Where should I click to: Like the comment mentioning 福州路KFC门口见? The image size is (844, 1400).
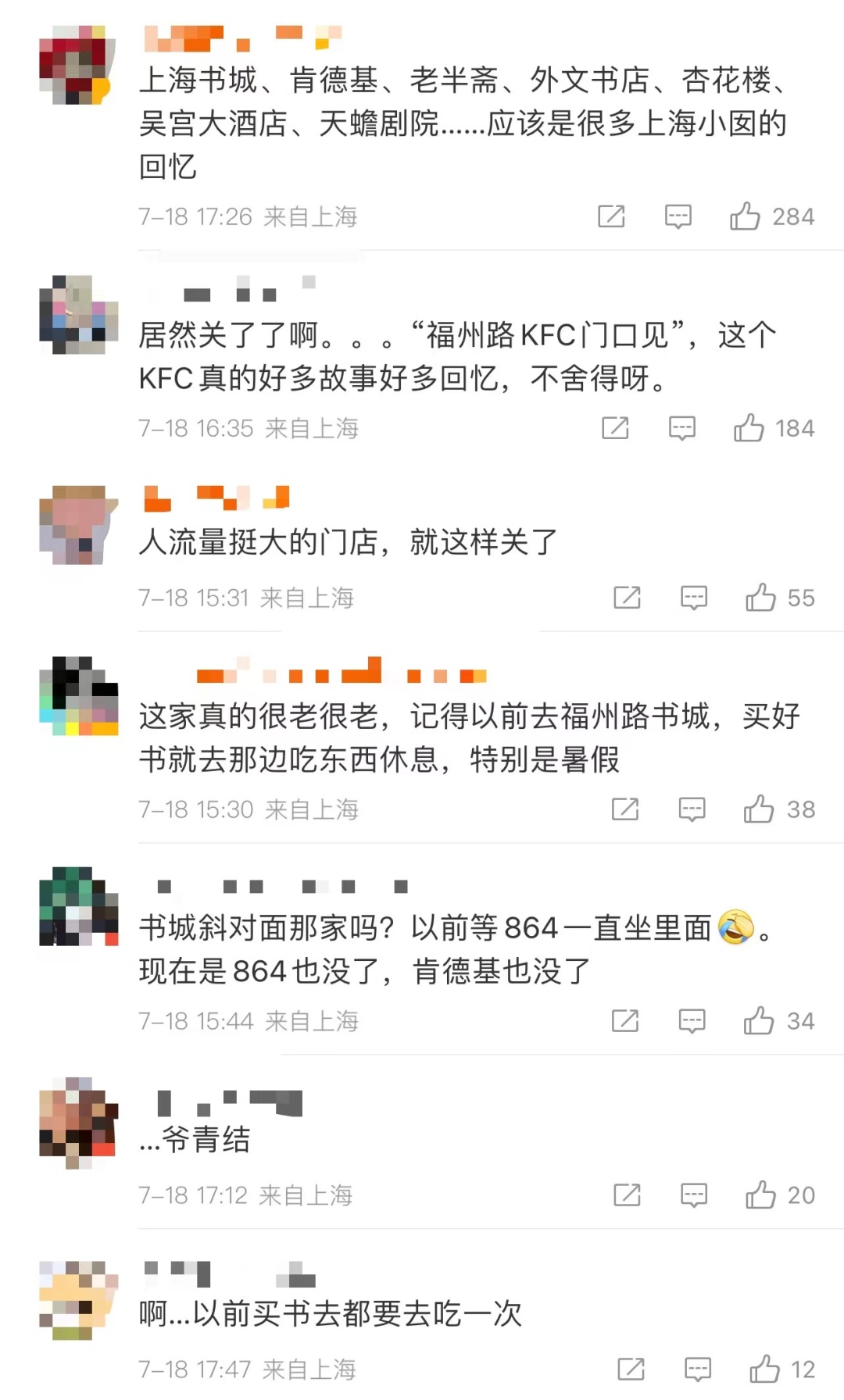[749, 428]
